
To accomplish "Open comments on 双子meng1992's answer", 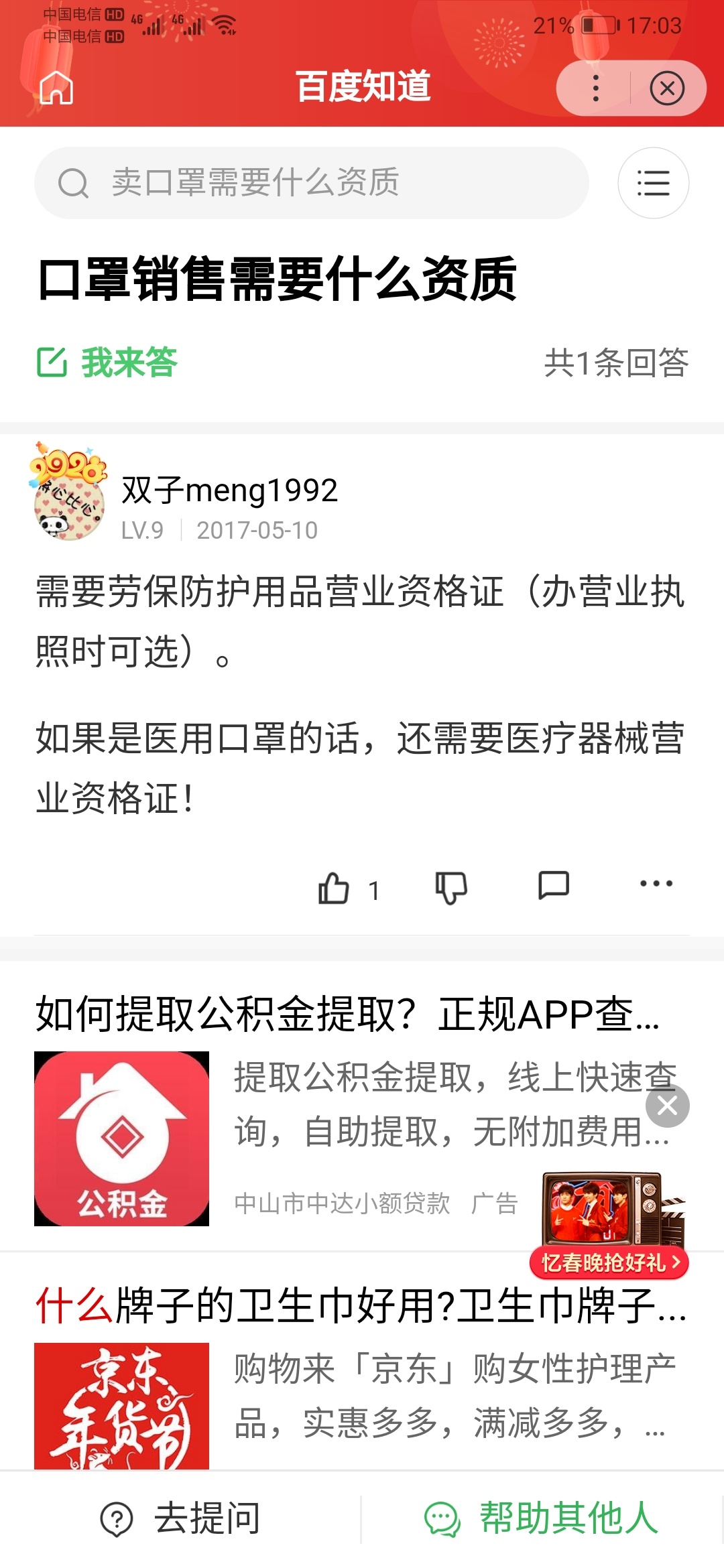I will (554, 886).
